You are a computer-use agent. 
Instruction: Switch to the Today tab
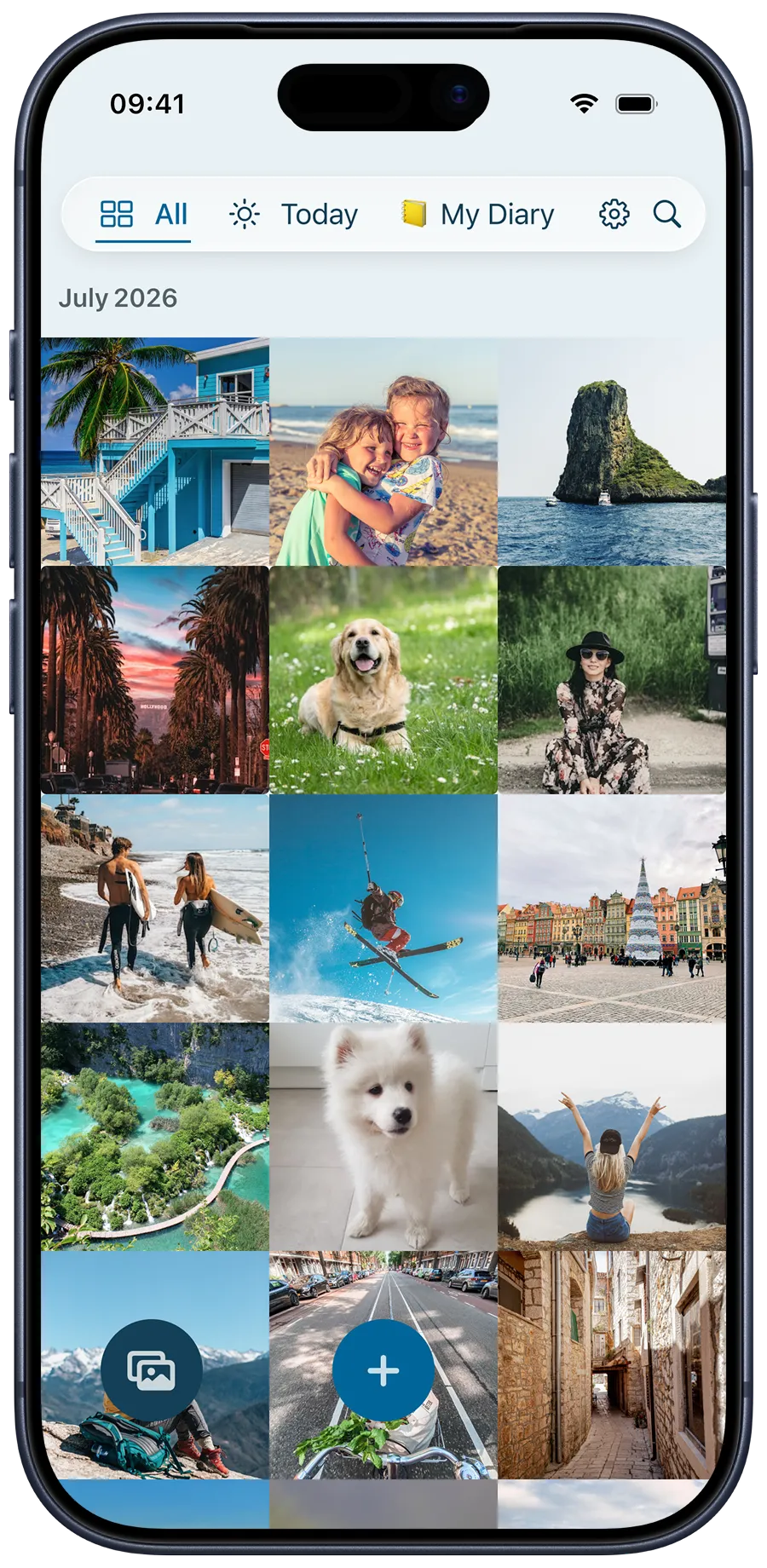tap(294, 214)
